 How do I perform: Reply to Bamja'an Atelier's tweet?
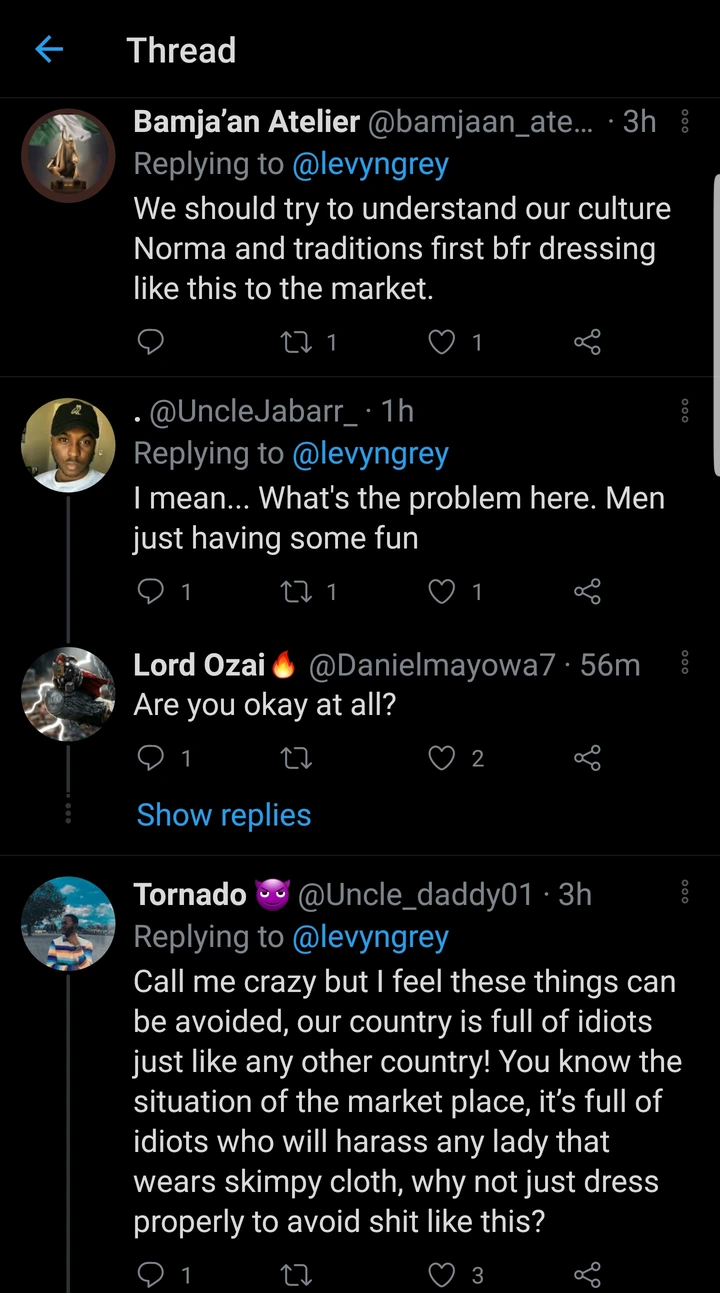[150, 343]
